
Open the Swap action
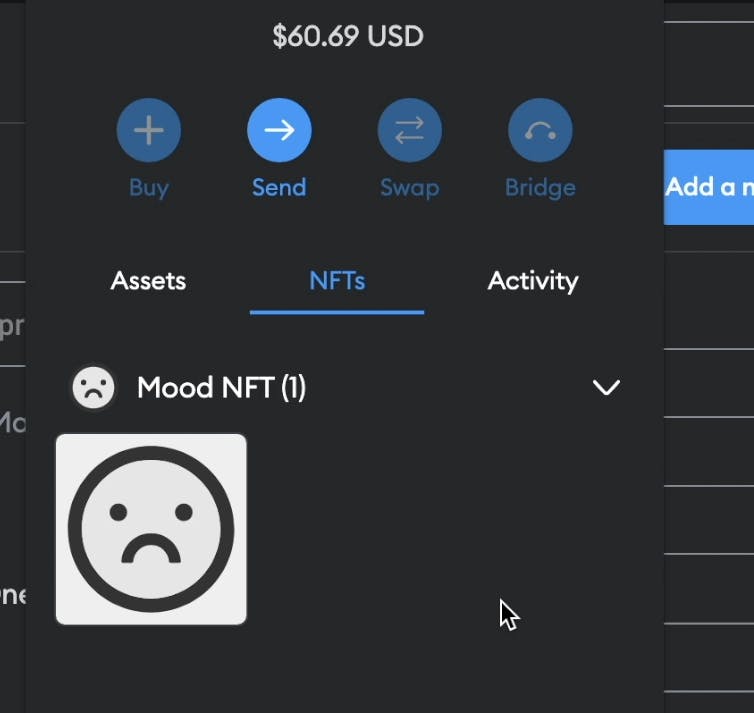[x=409, y=131]
